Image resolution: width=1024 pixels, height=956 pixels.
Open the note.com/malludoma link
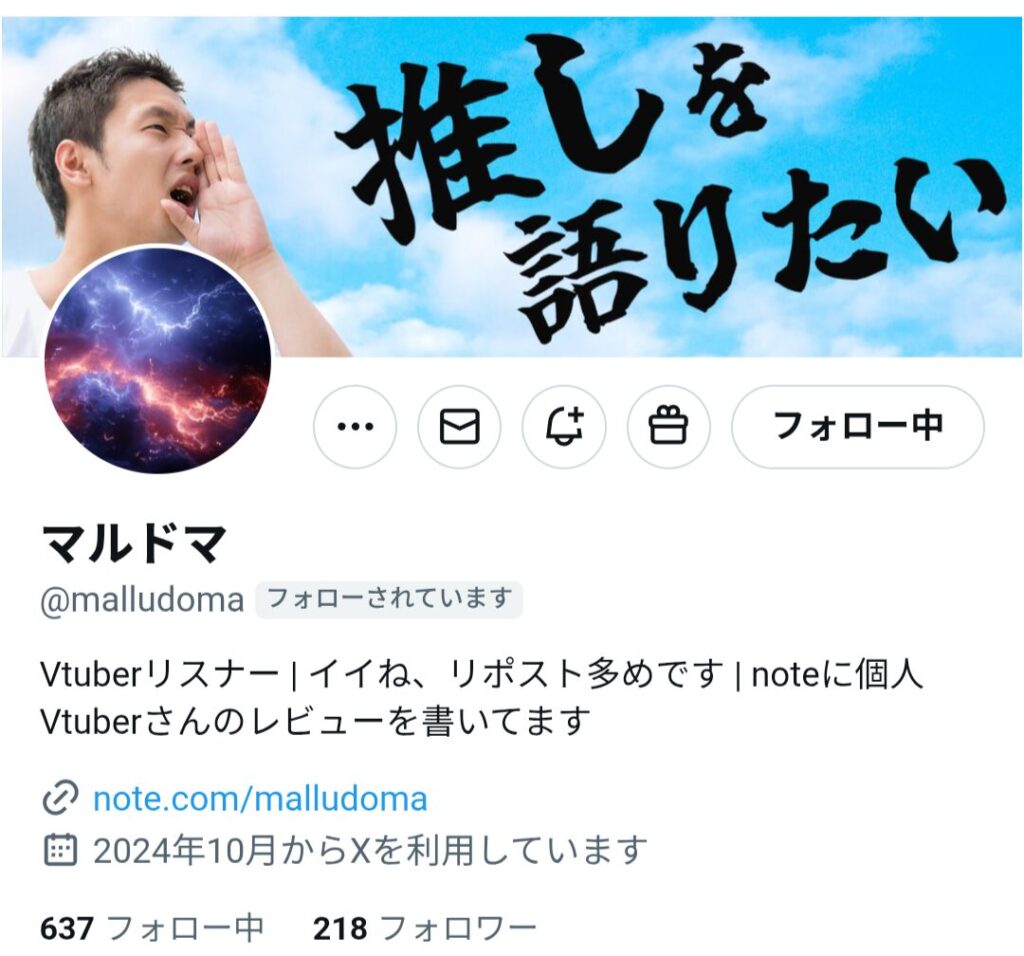coord(259,798)
